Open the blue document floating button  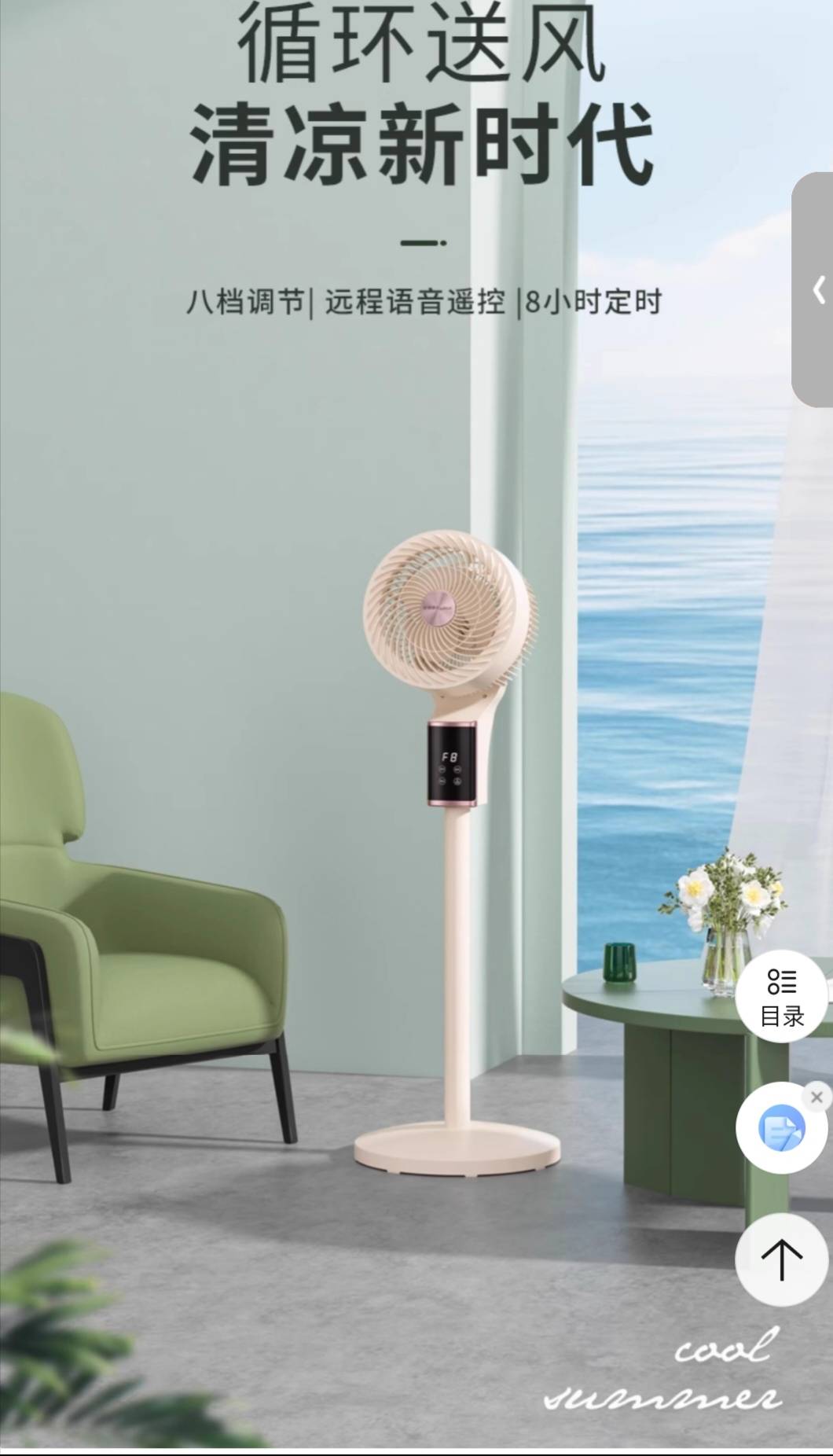pos(780,1129)
